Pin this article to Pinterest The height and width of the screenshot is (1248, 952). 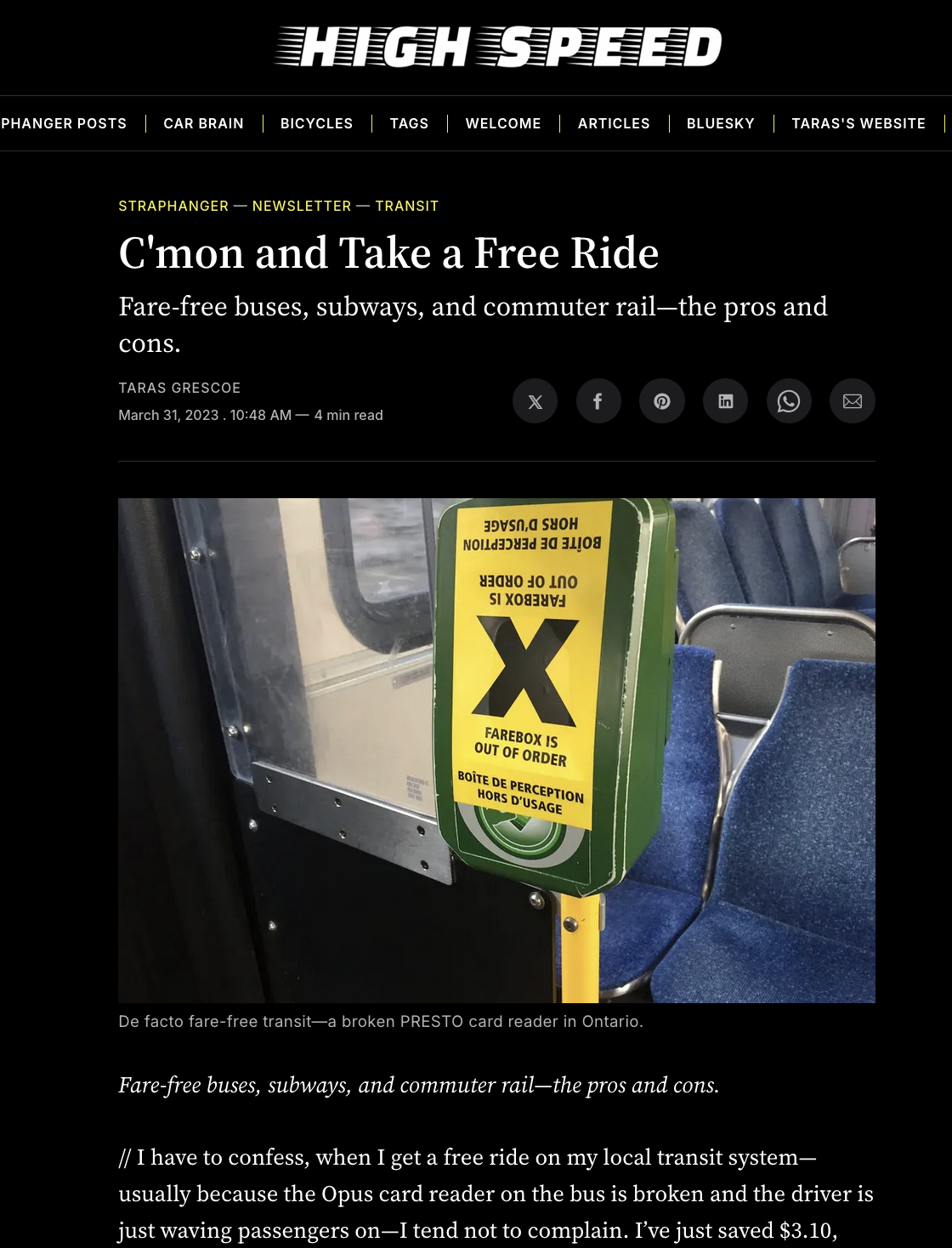(x=661, y=401)
